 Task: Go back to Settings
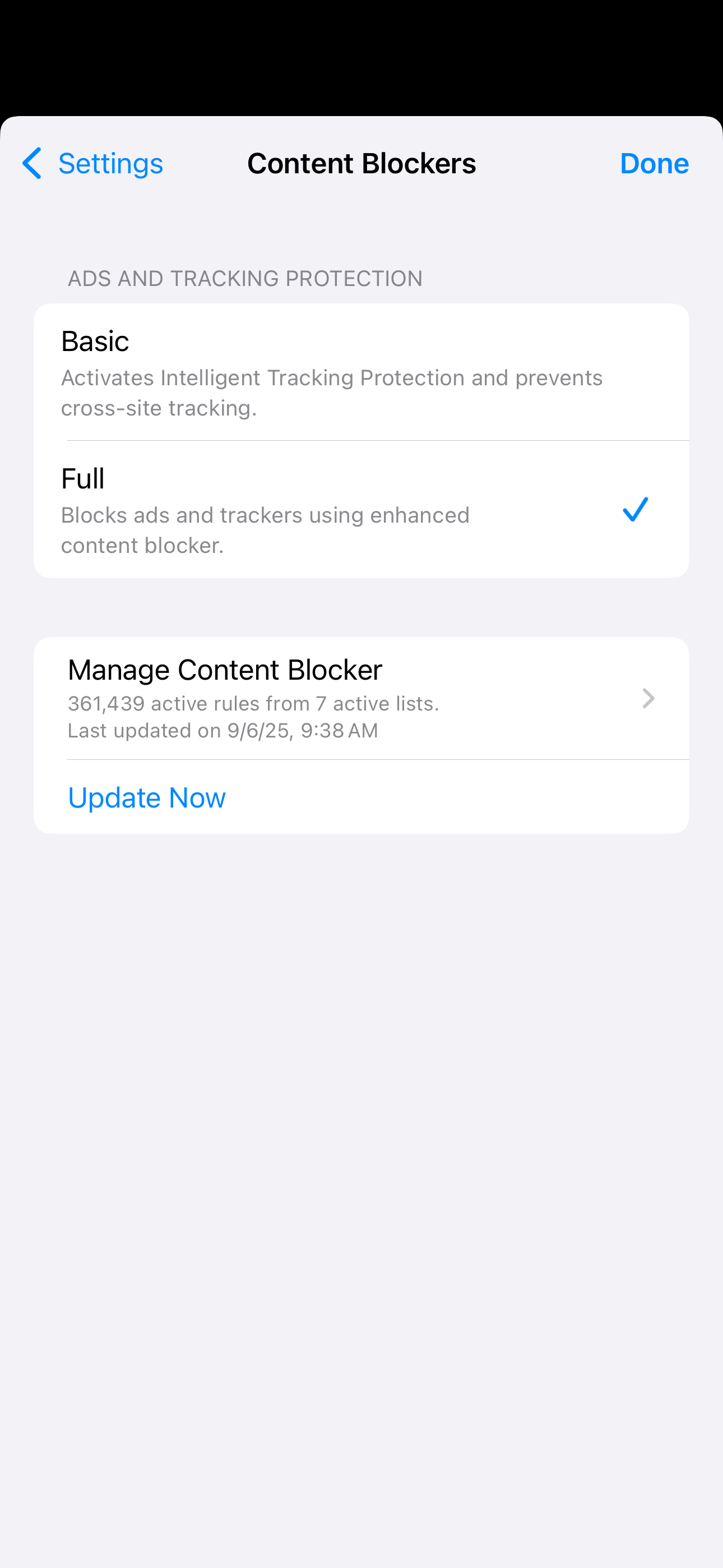(x=92, y=163)
